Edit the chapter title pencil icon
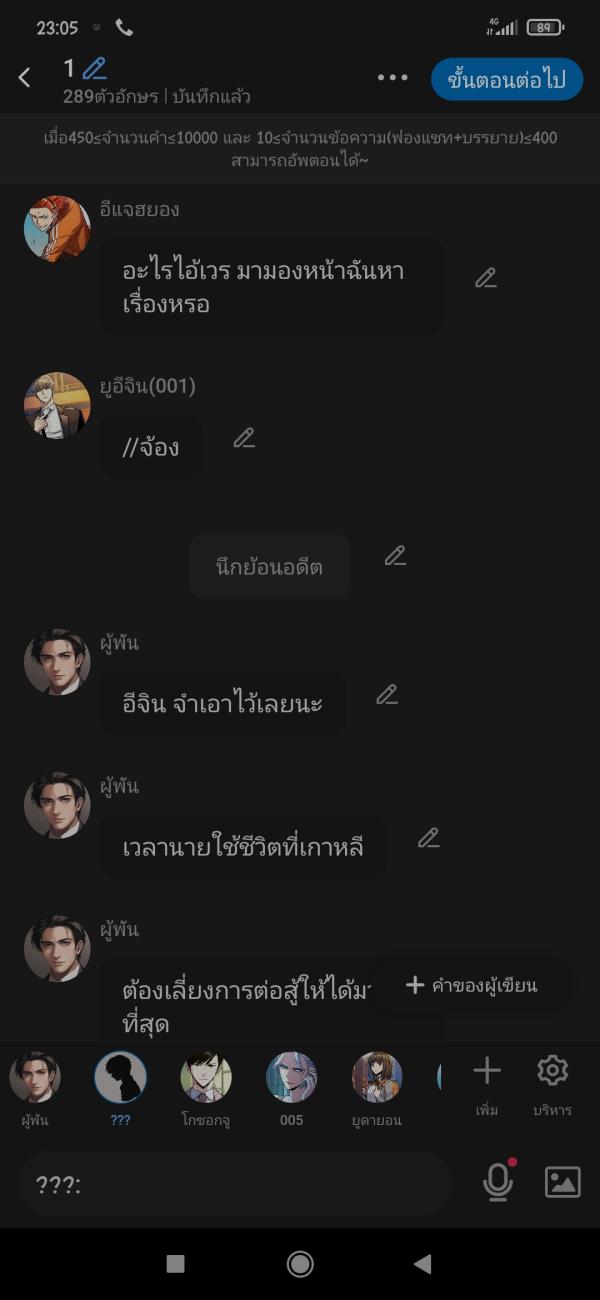The height and width of the screenshot is (1300, 600). tap(95, 69)
